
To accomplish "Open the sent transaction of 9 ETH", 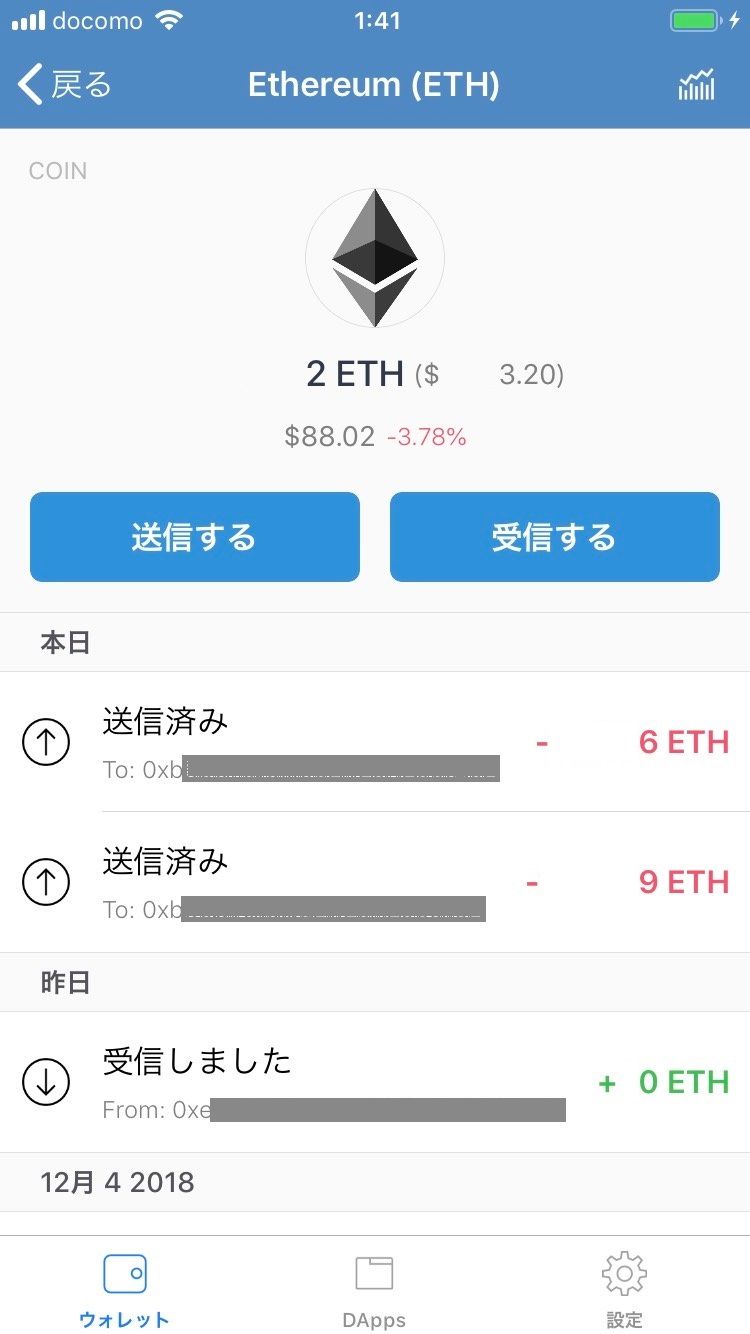I will (375, 882).
